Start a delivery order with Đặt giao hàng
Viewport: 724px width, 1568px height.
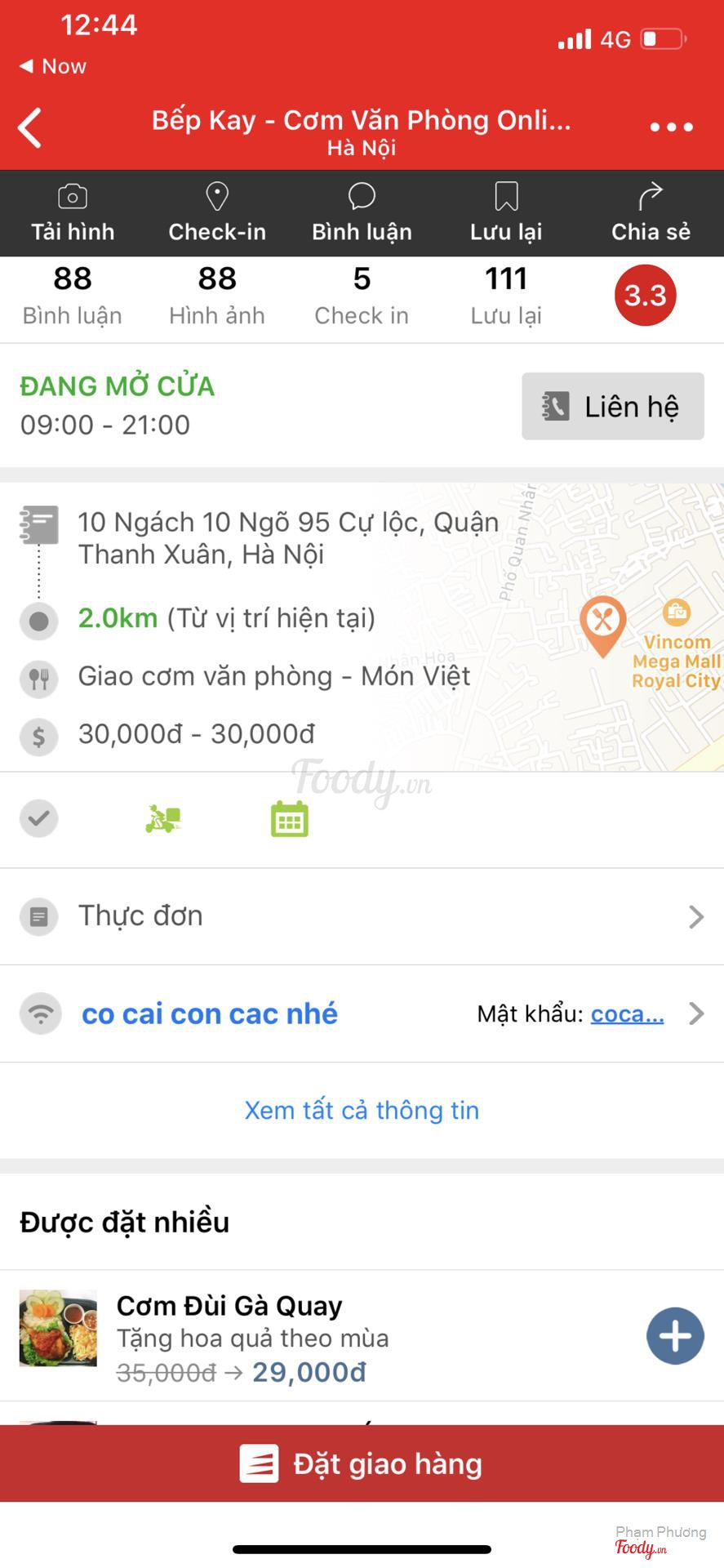click(x=362, y=1463)
